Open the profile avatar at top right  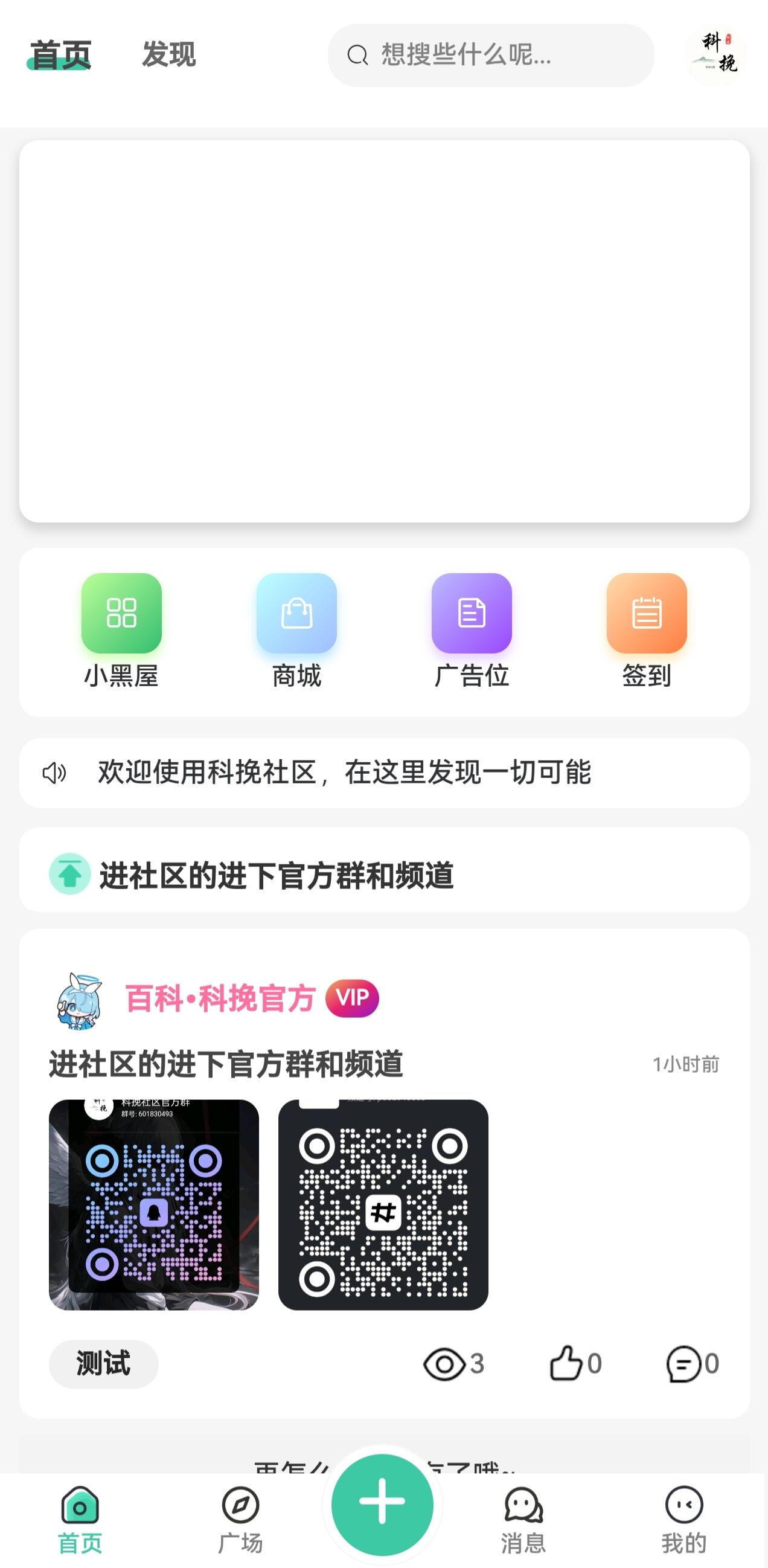tap(715, 55)
